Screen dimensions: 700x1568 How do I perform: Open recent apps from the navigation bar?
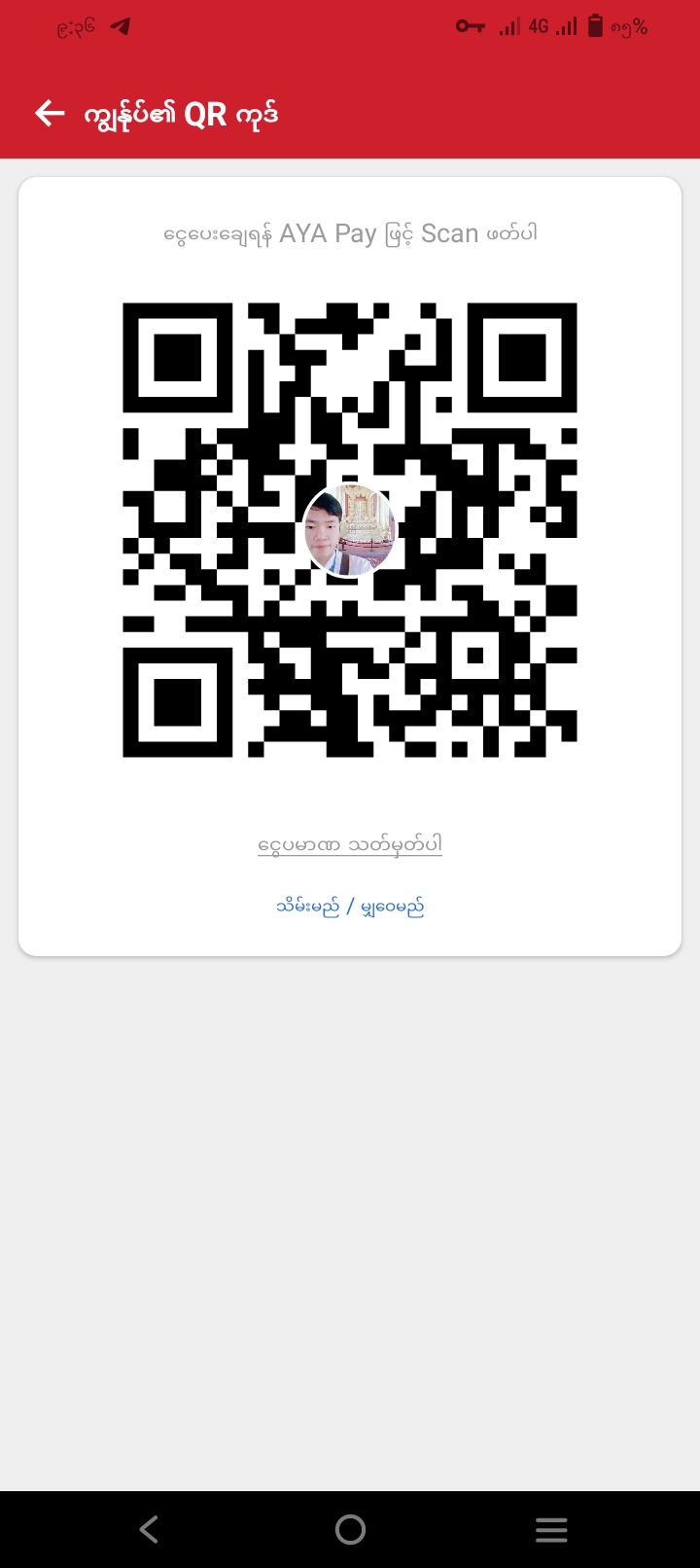551,1529
